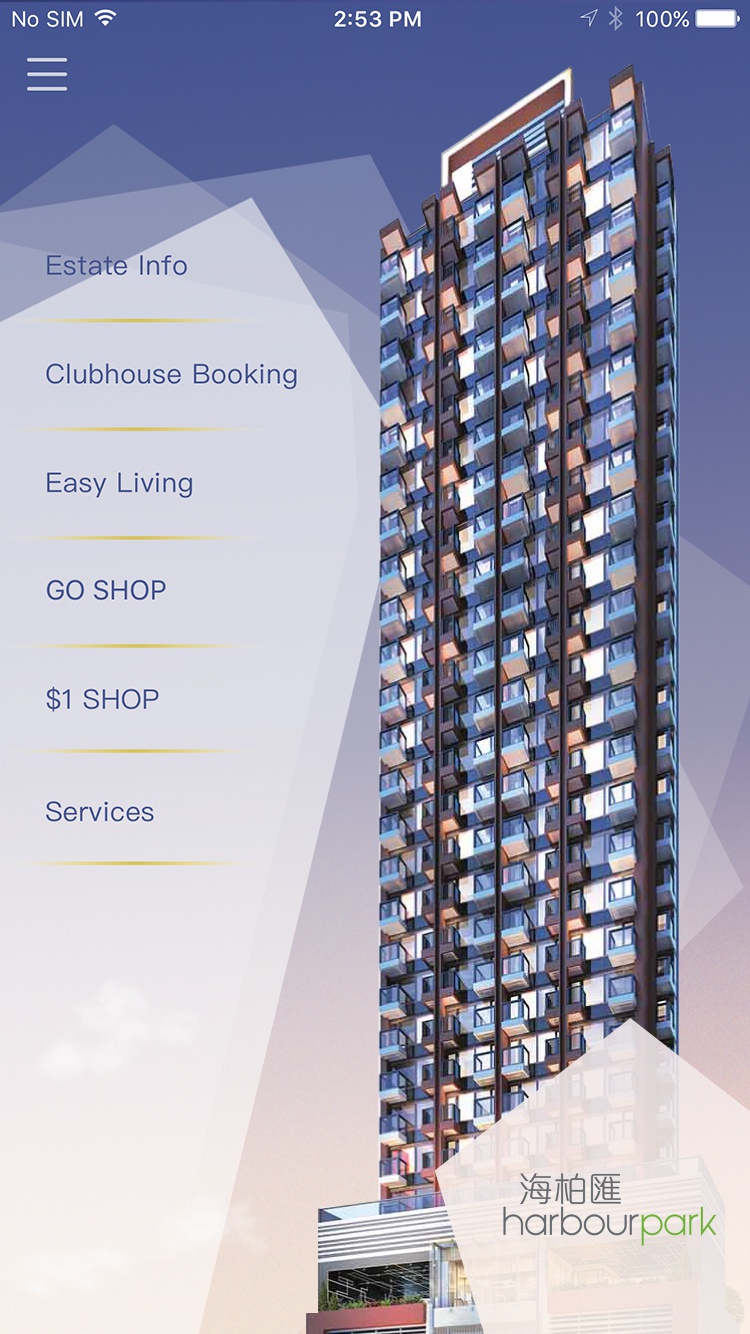The height and width of the screenshot is (1334, 750).
Task: View the Services menu item
Action: (99, 812)
